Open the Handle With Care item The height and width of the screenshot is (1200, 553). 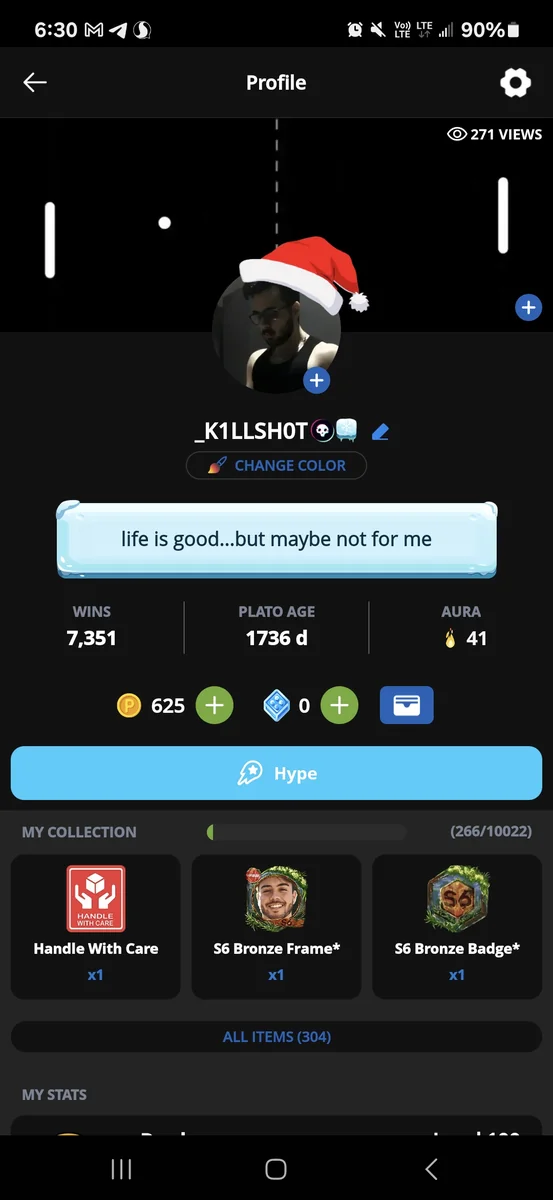tap(96, 926)
